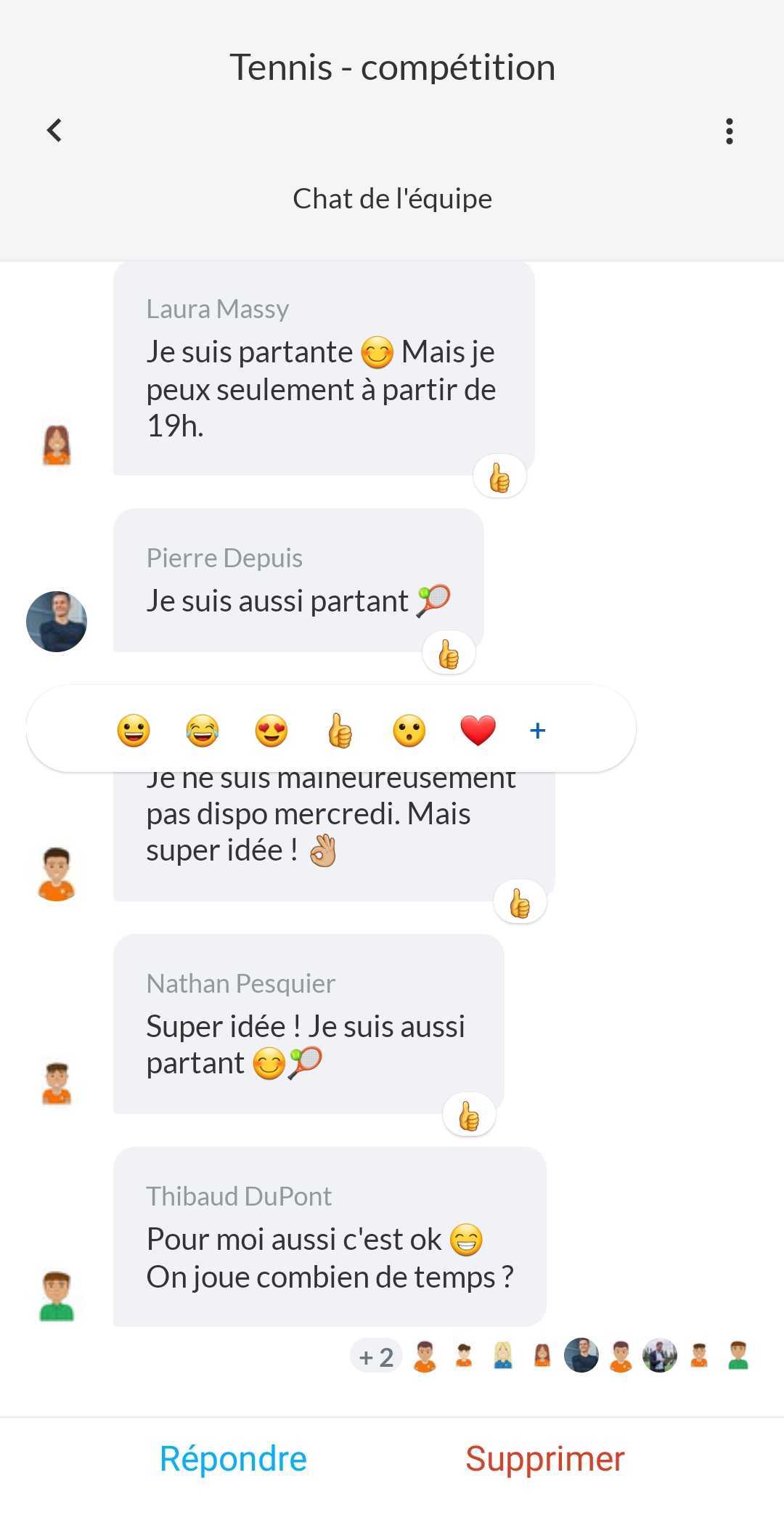View thumbs up reaction on Pierre Depuis's message

tap(449, 654)
